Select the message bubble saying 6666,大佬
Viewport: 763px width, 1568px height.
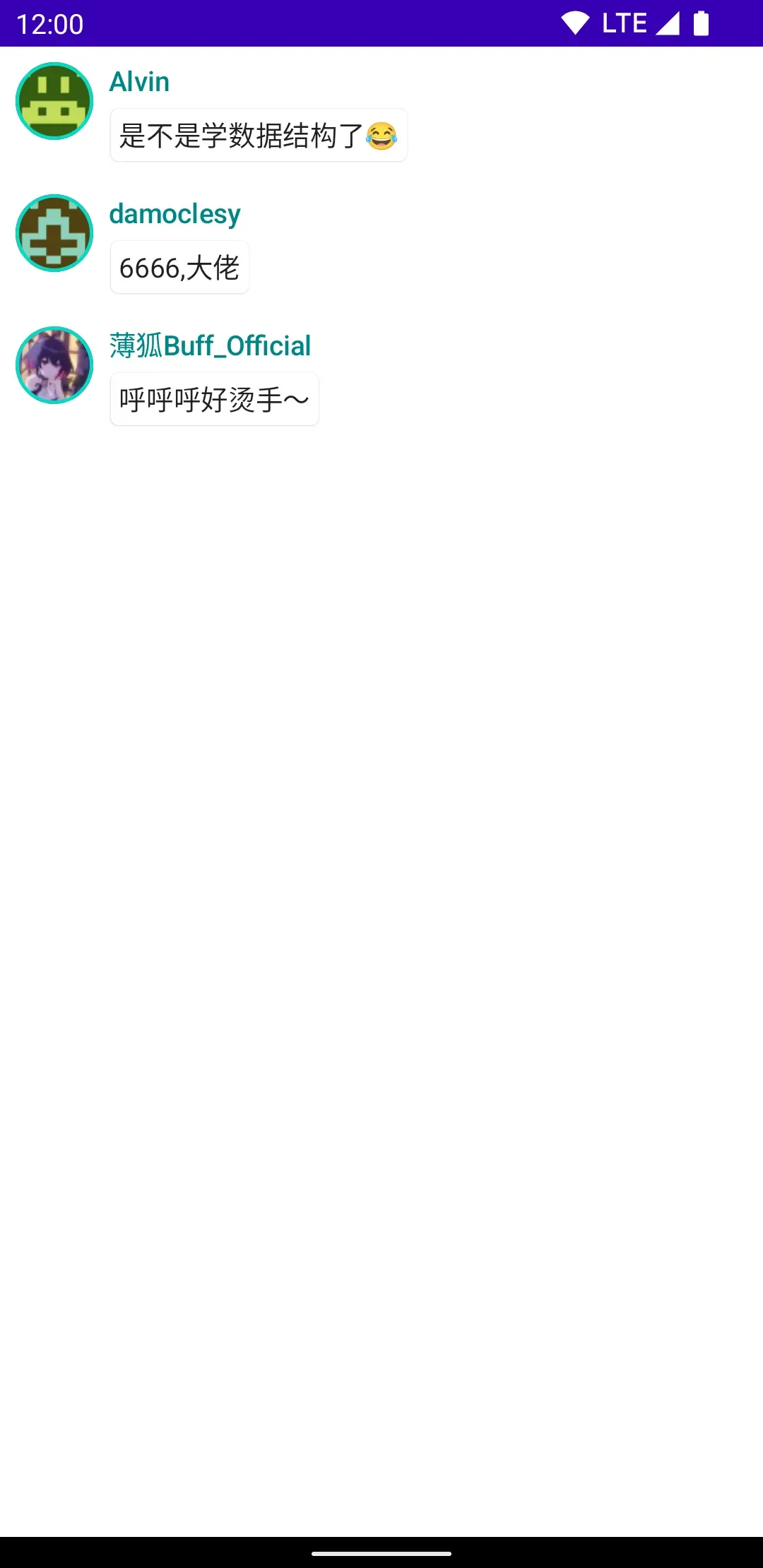pos(179,267)
